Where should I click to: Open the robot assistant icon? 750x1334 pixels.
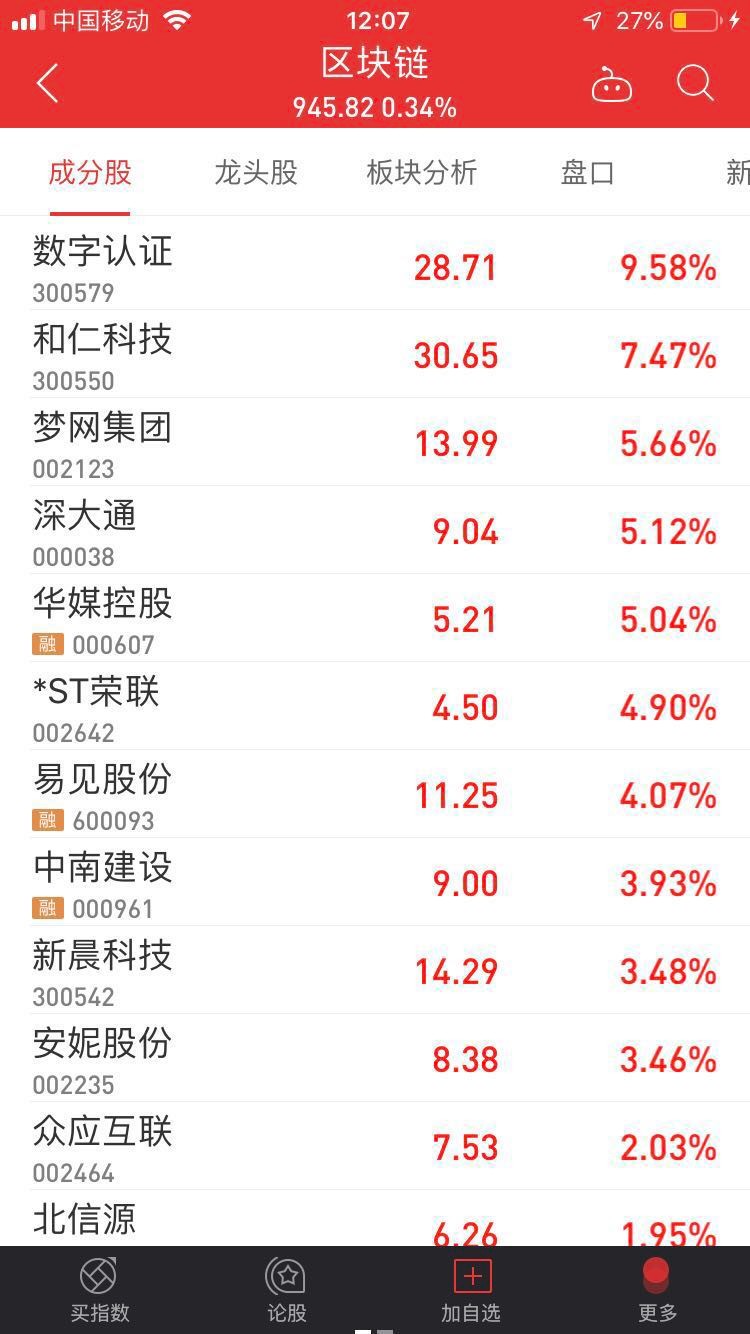tap(611, 84)
